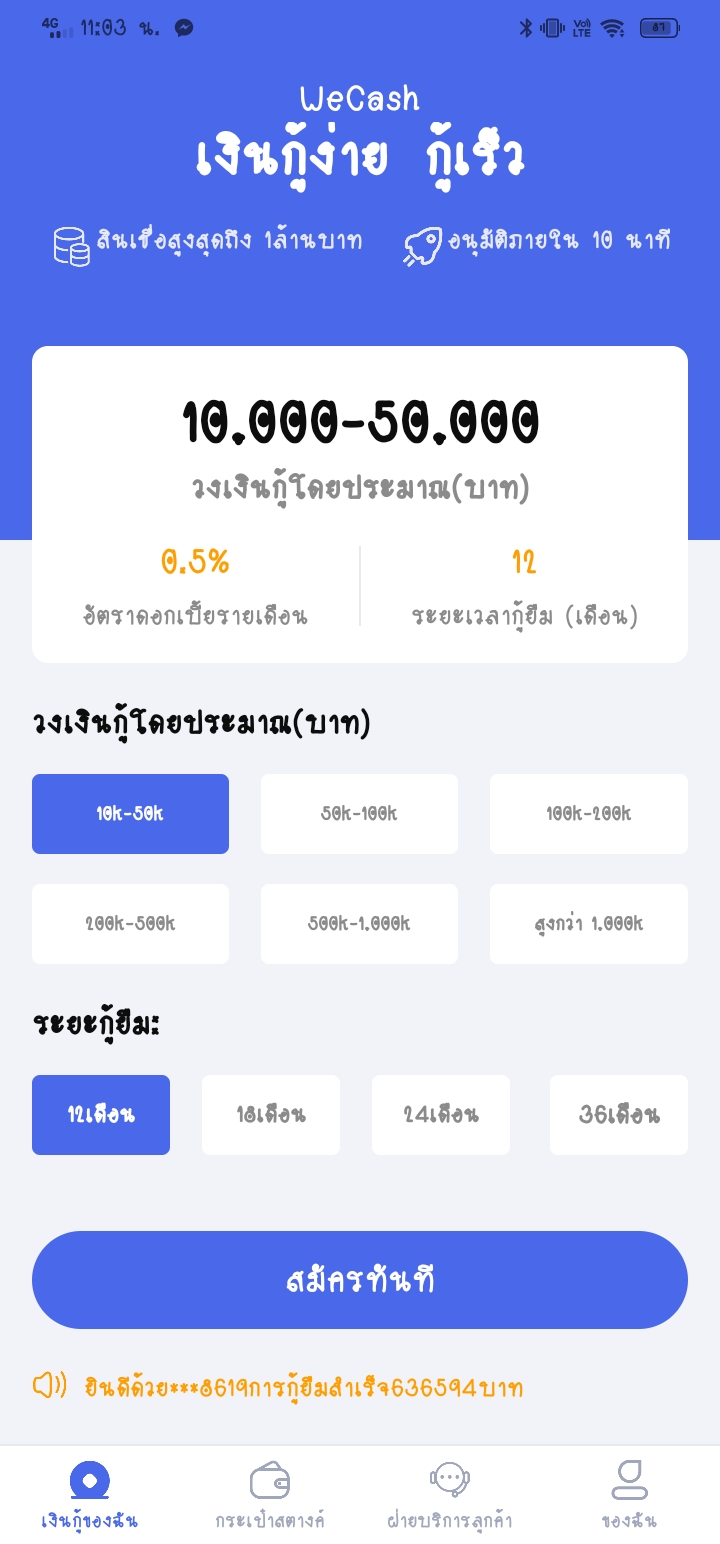
Task: Tap the สมัครทันที apply button
Action: (360, 1280)
